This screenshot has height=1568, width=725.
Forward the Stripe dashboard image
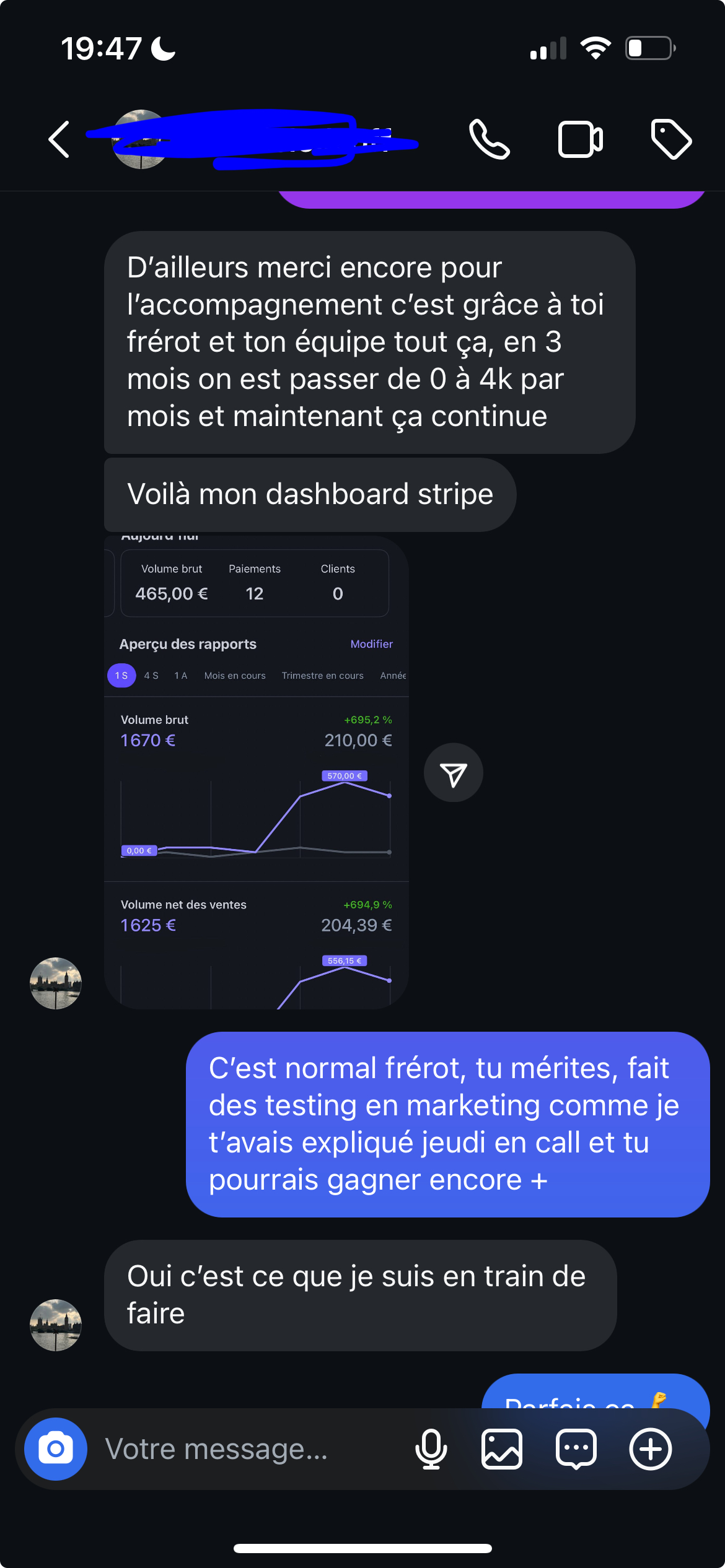453,773
